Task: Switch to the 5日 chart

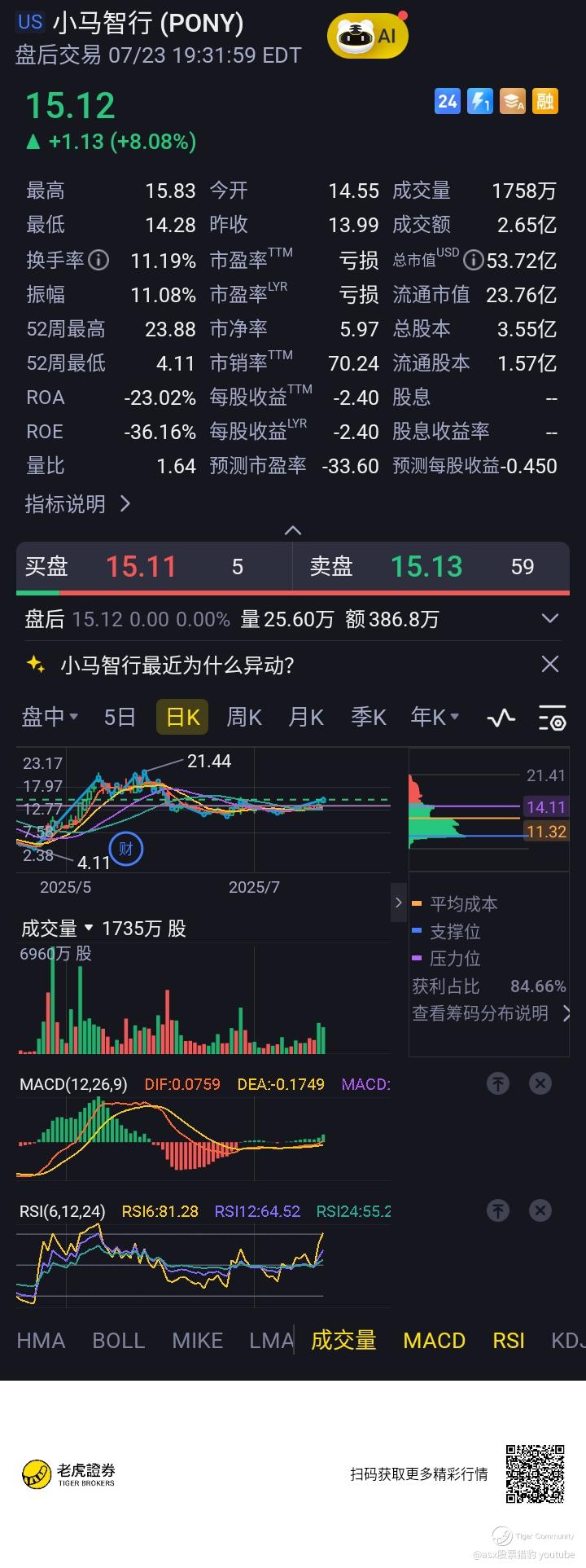Action: [x=120, y=717]
